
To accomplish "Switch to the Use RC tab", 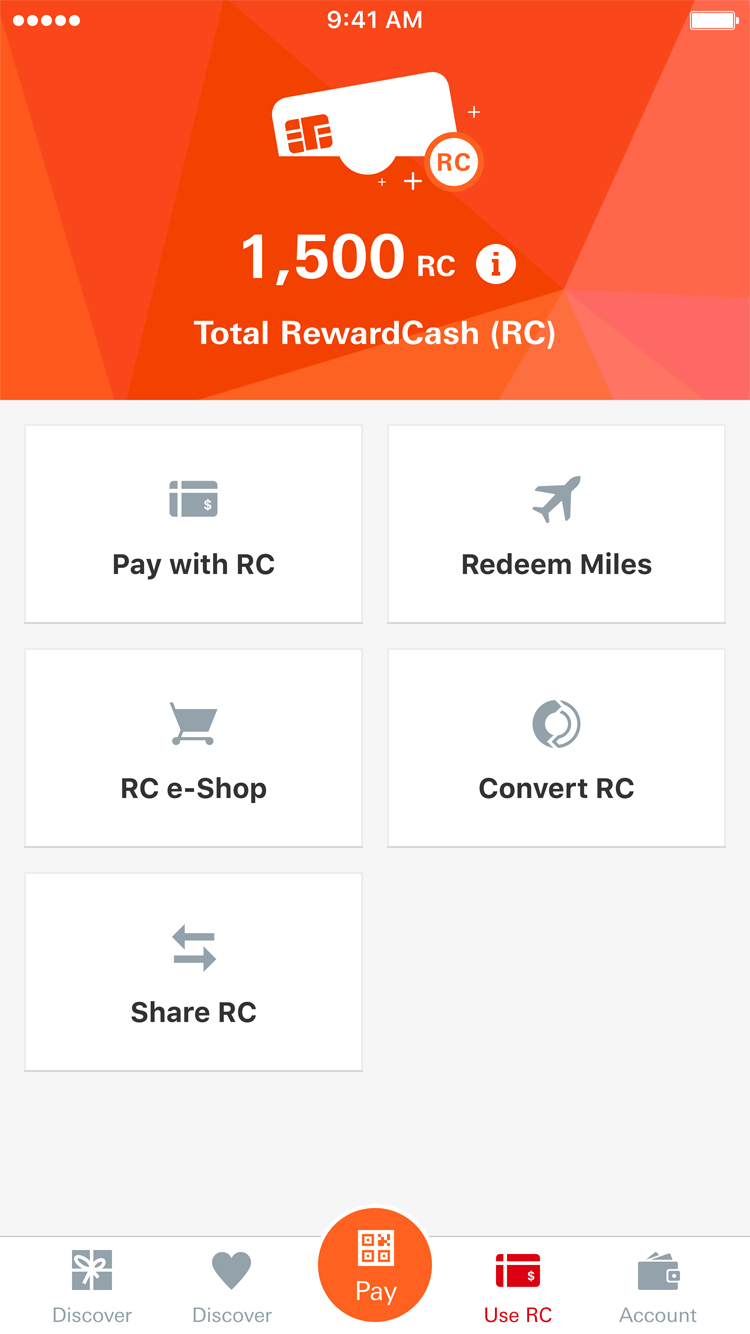I will coord(517,1285).
